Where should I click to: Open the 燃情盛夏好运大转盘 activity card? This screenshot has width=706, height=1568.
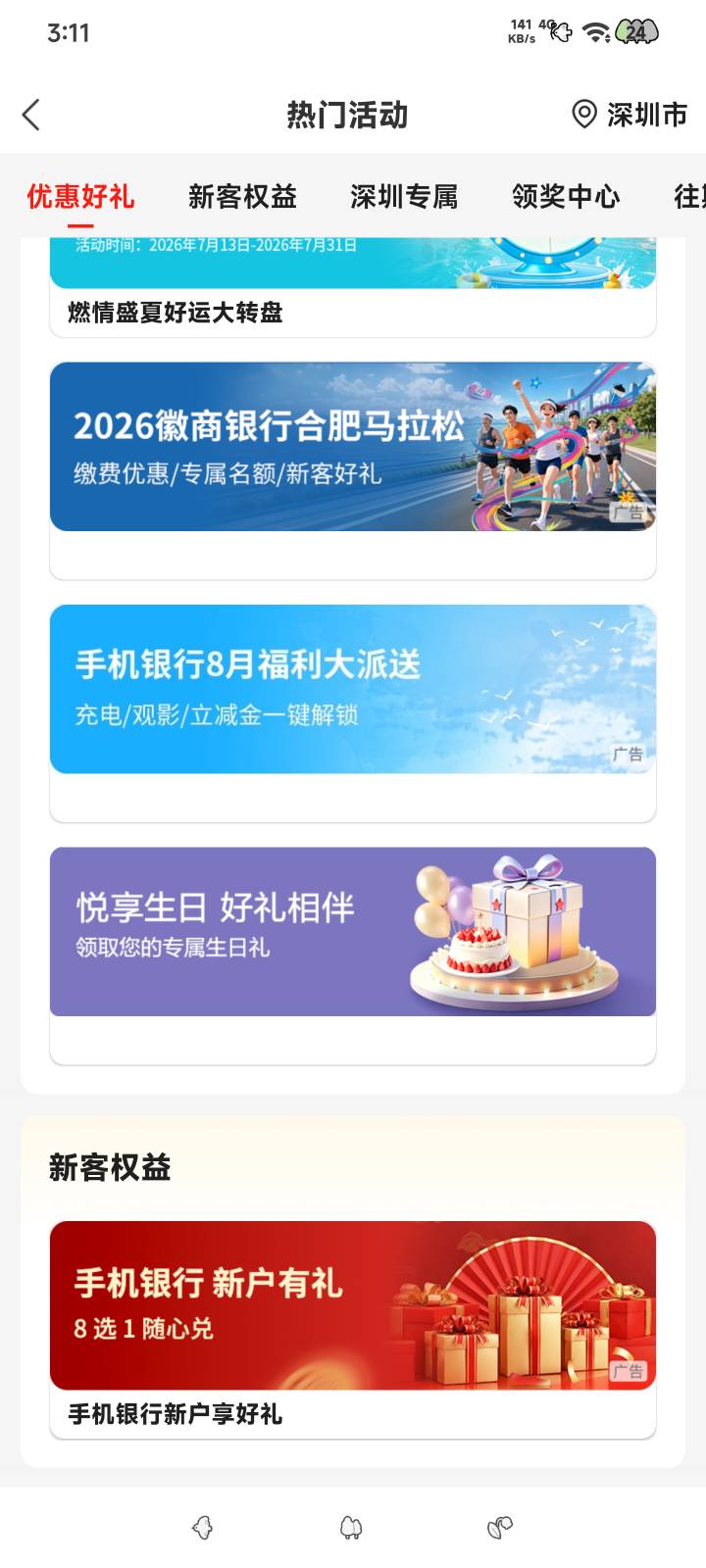[x=353, y=287]
